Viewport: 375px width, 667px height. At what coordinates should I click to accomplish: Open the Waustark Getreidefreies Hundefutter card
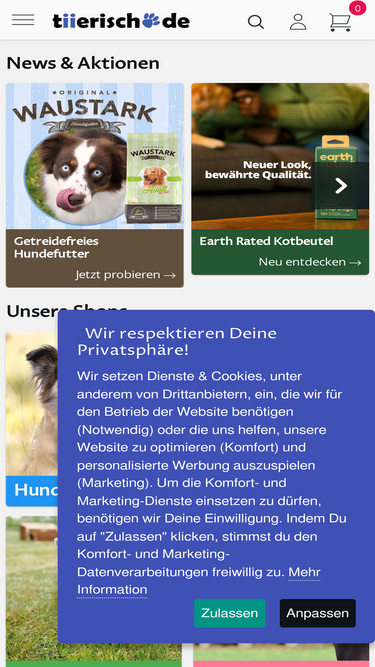[95, 185]
